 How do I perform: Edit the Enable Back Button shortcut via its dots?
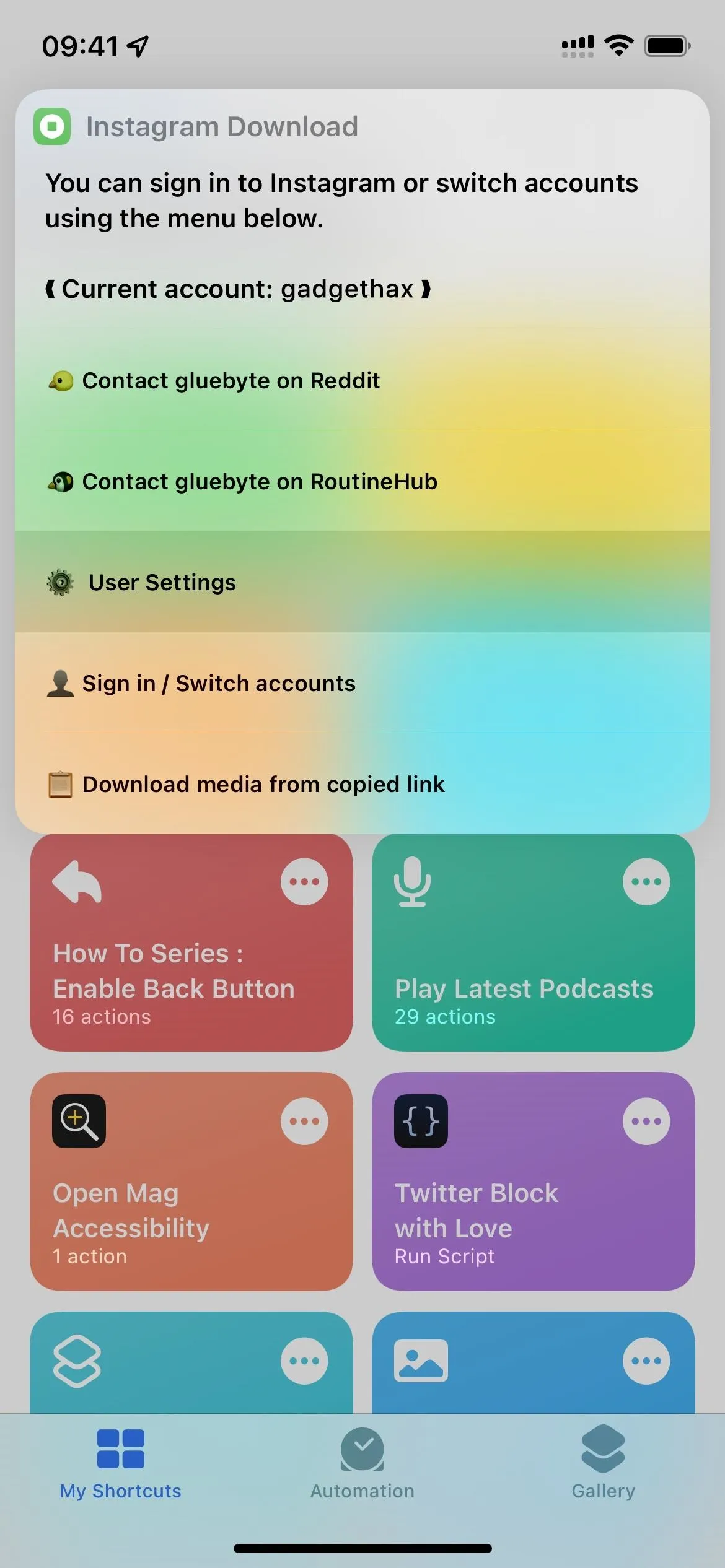pos(304,881)
